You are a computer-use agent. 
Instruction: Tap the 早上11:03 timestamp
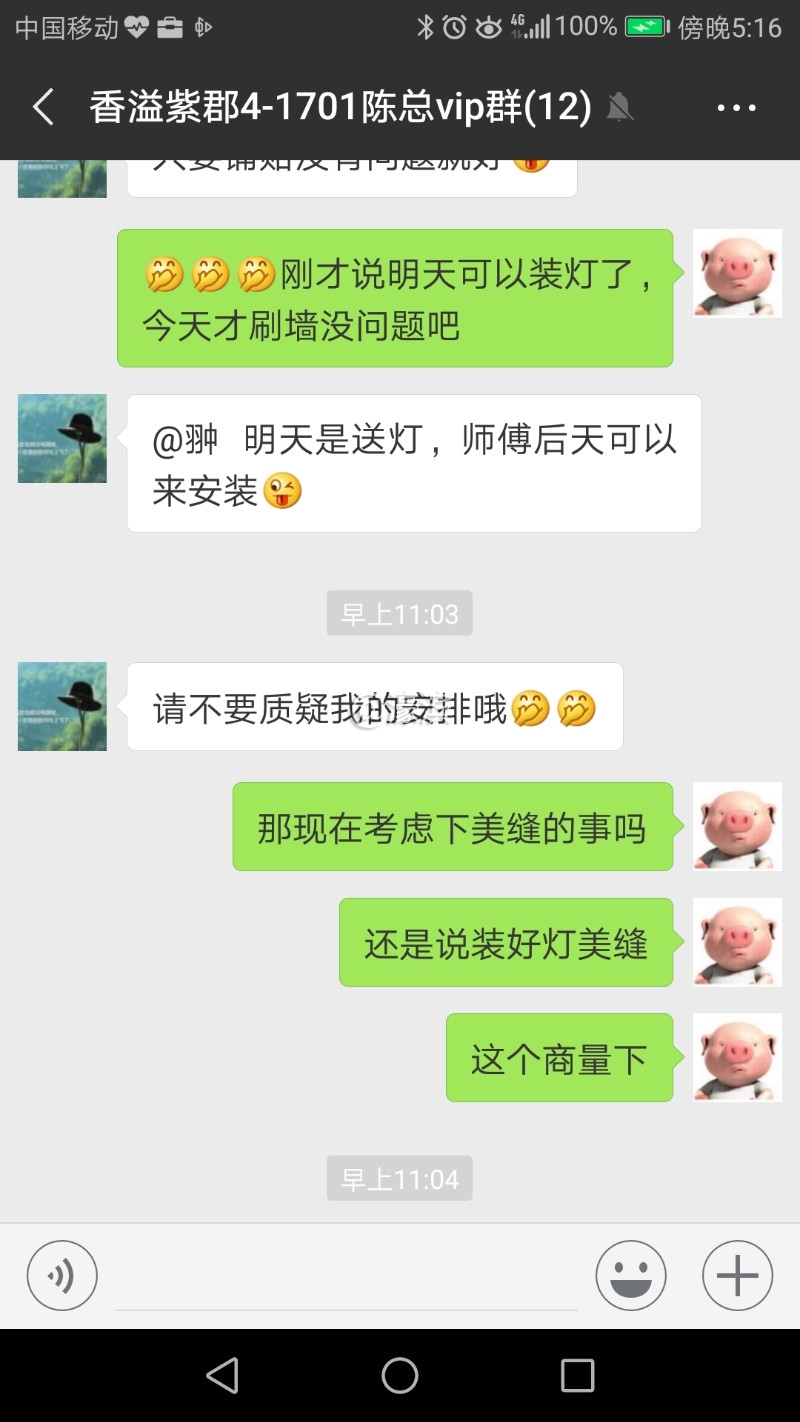point(399,614)
